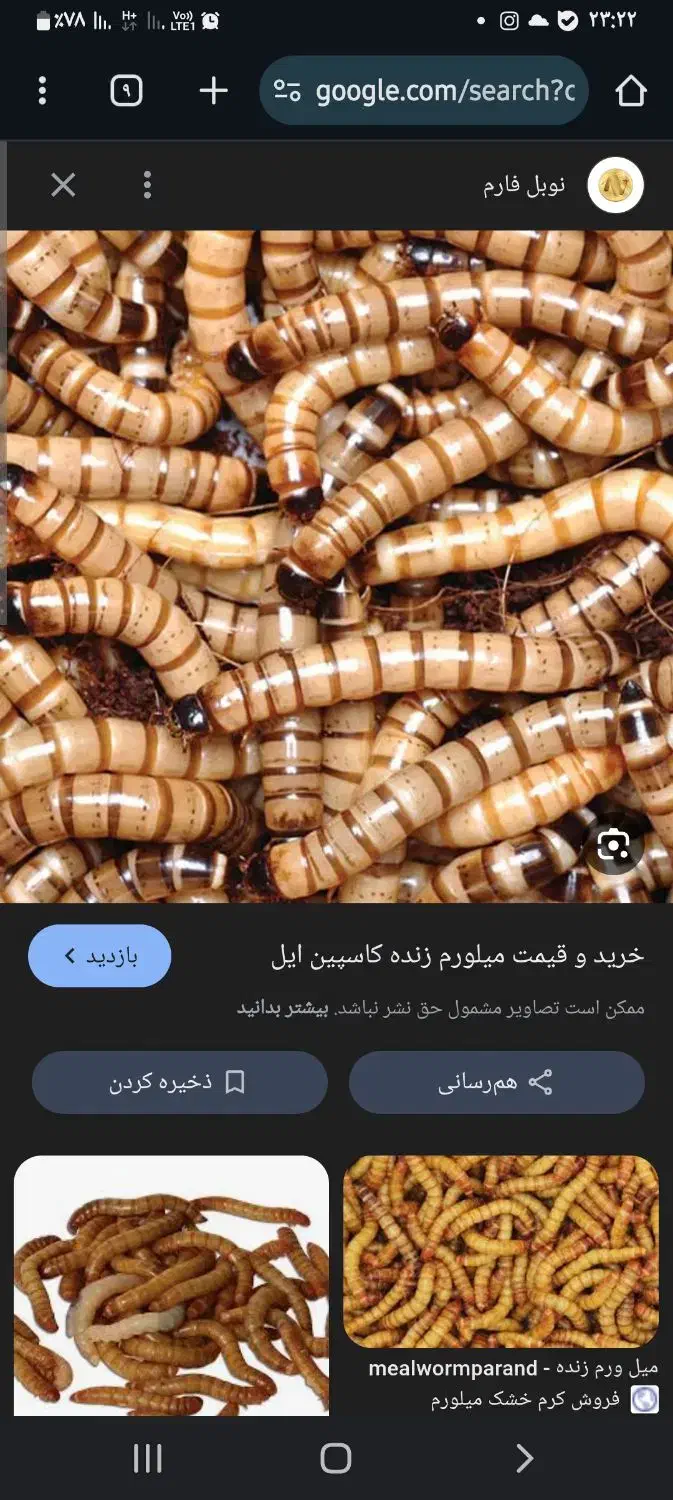Open the mealworms on white background image
Viewport: 673px width, 1500px height.
click(171, 1285)
